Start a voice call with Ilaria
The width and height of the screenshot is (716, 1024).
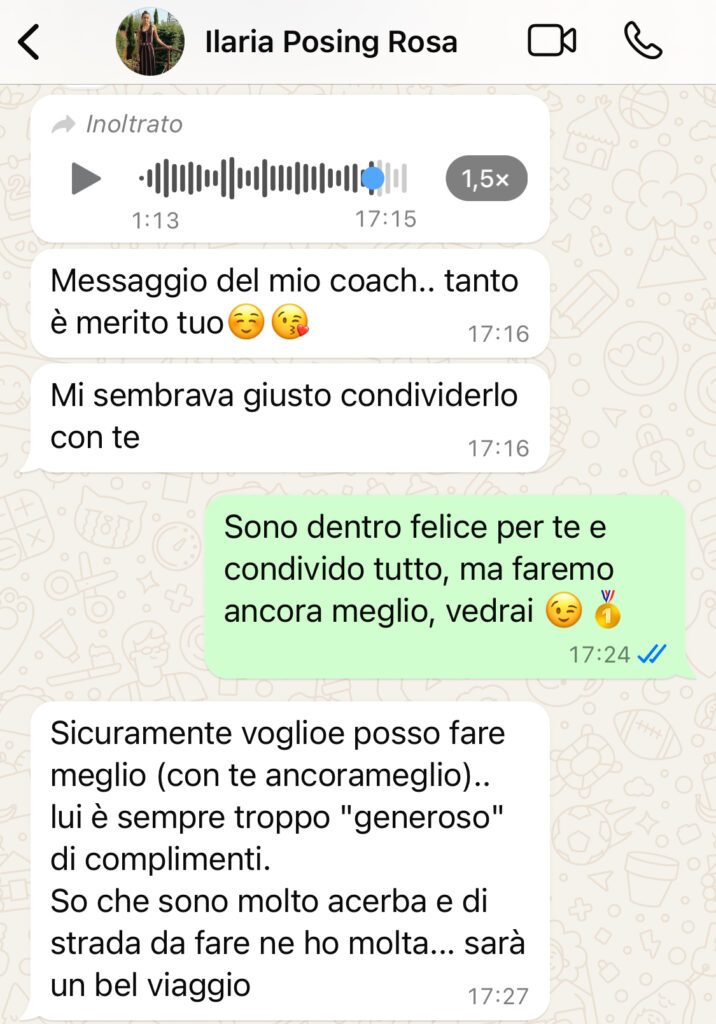point(643,41)
